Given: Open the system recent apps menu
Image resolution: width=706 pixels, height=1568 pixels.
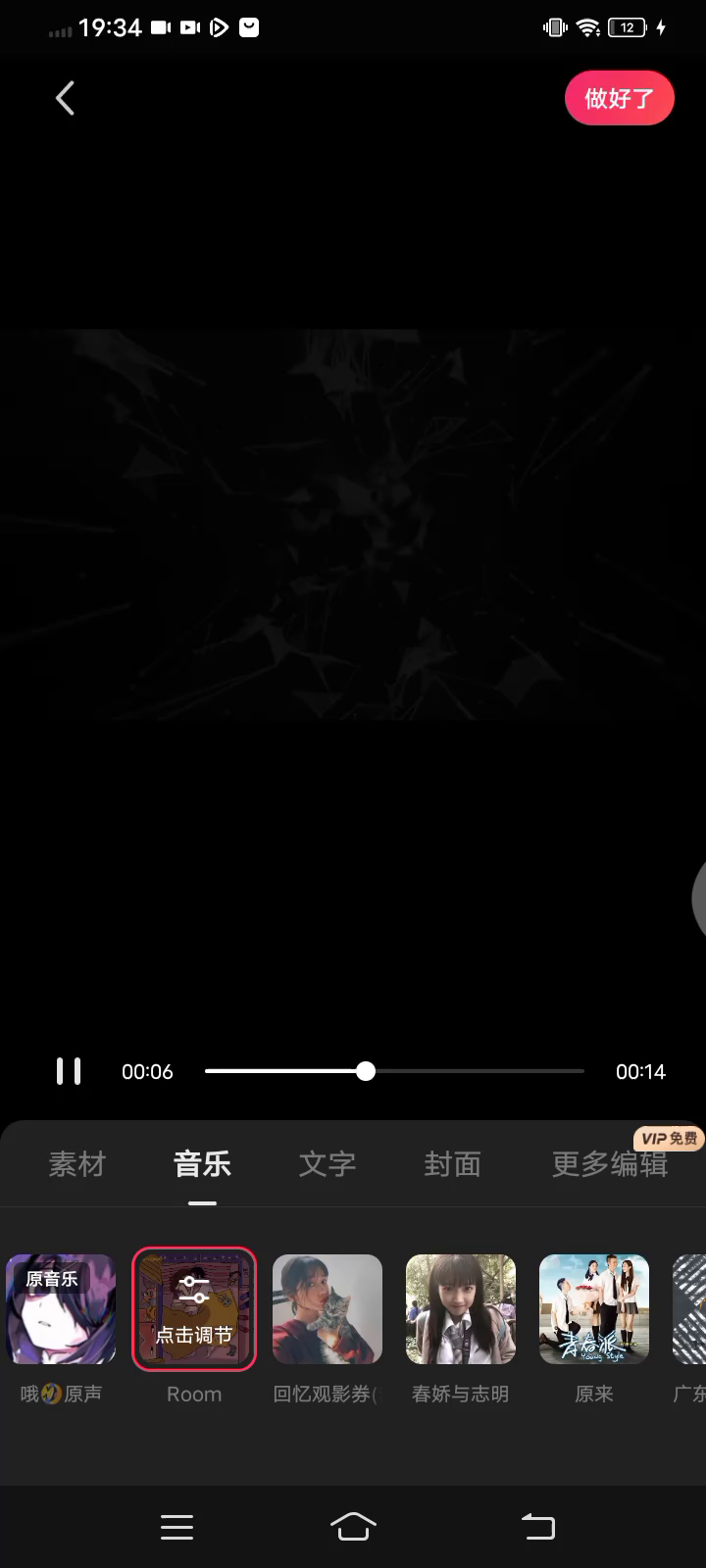Looking at the screenshot, I should click(176, 1527).
